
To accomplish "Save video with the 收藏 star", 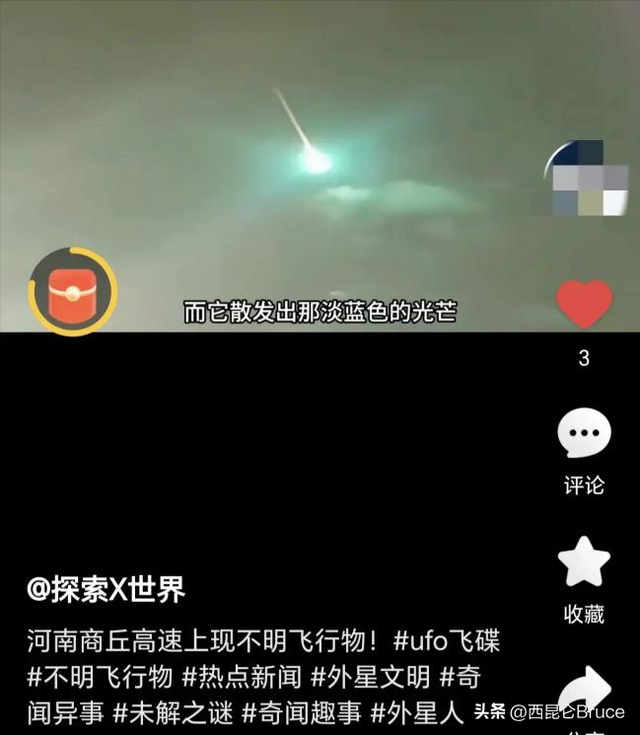I will [584, 562].
